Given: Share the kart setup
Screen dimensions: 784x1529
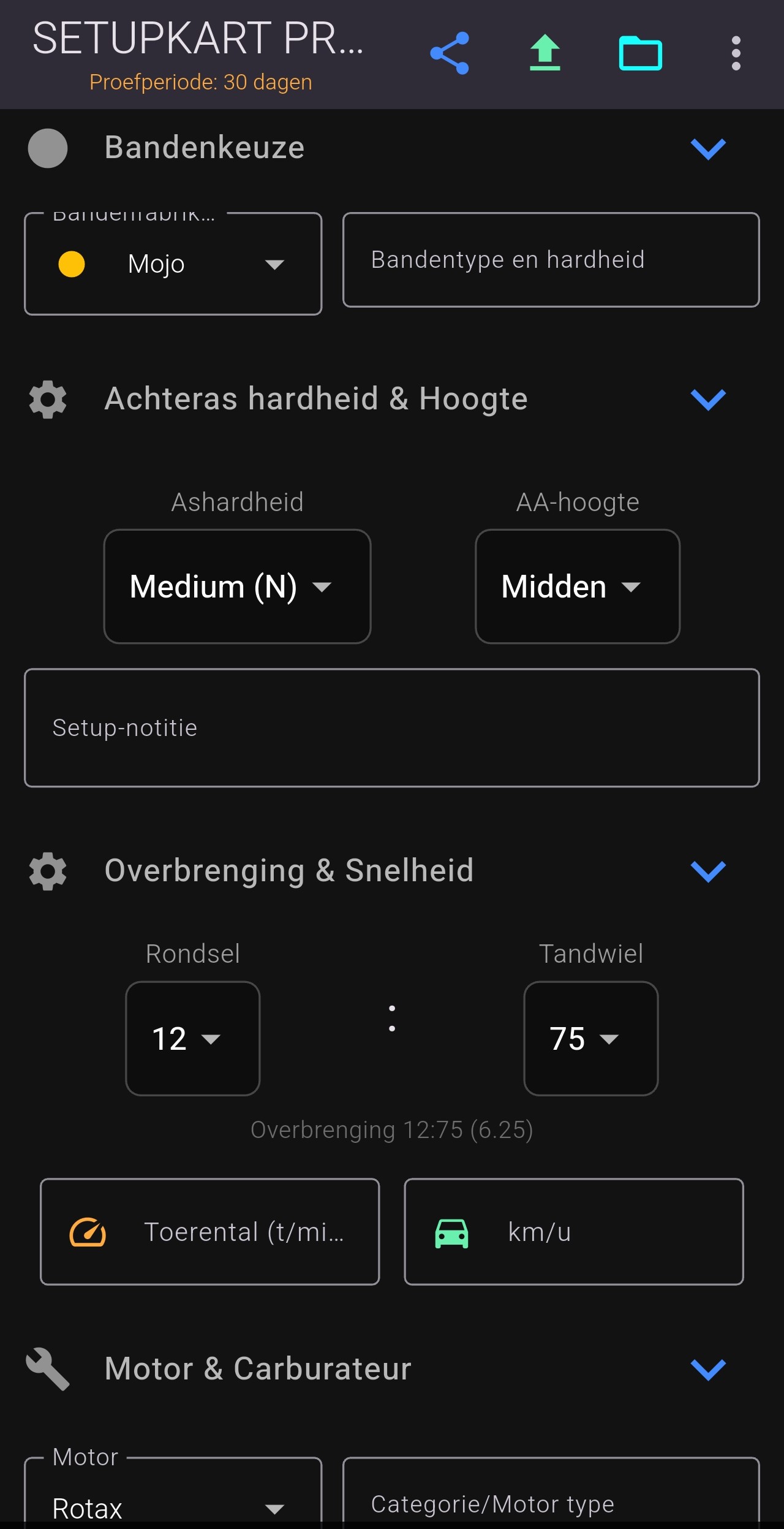Looking at the screenshot, I should pos(450,53).
